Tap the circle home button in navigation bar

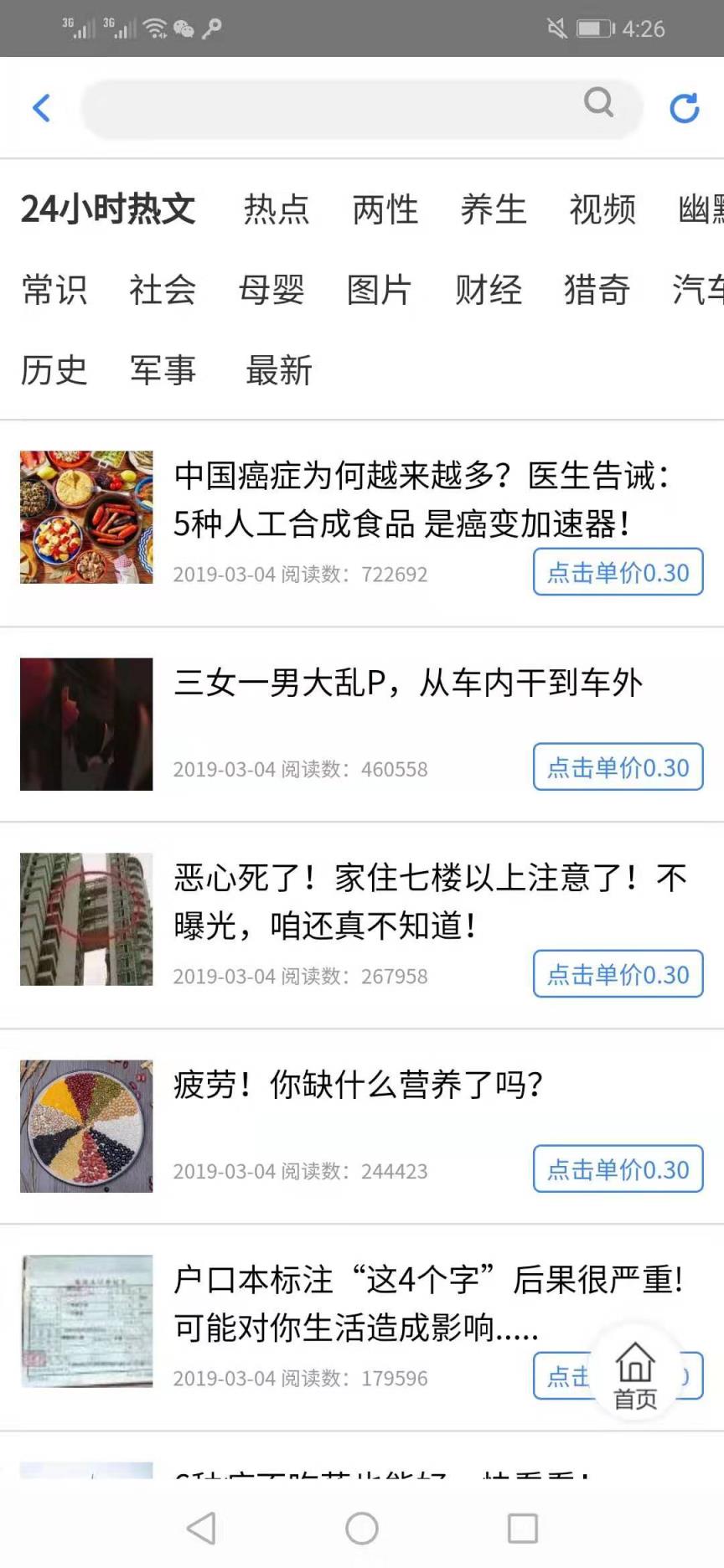(361, 1527)
